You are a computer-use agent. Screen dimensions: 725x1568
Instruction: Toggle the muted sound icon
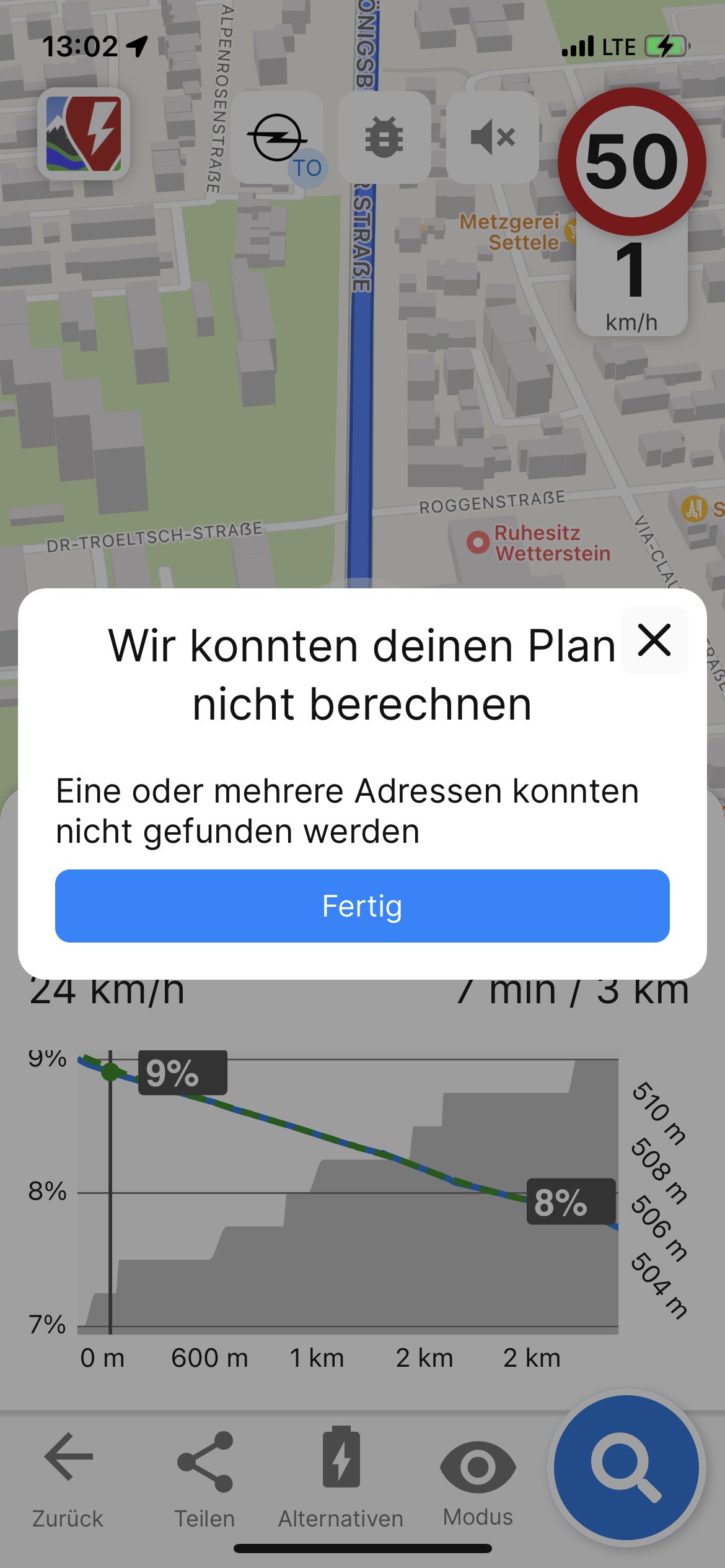(493, 137)
